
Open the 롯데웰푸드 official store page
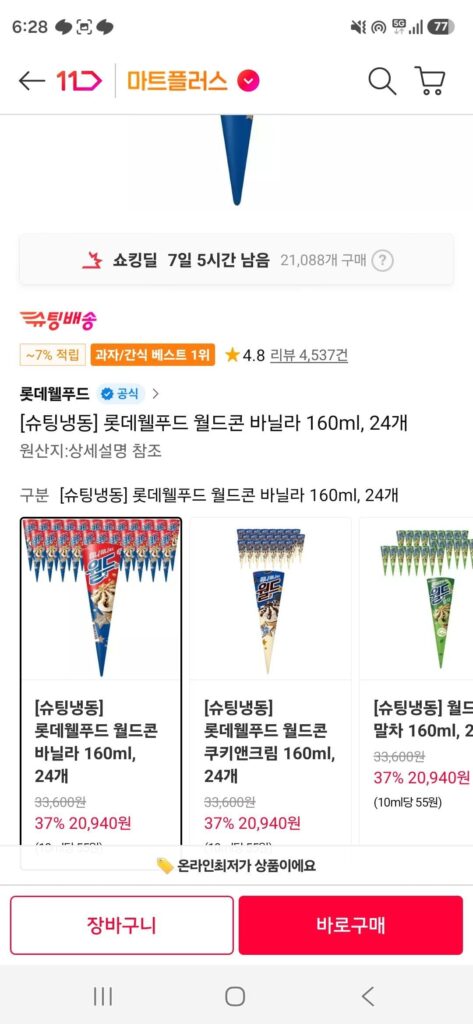point(90,394)
